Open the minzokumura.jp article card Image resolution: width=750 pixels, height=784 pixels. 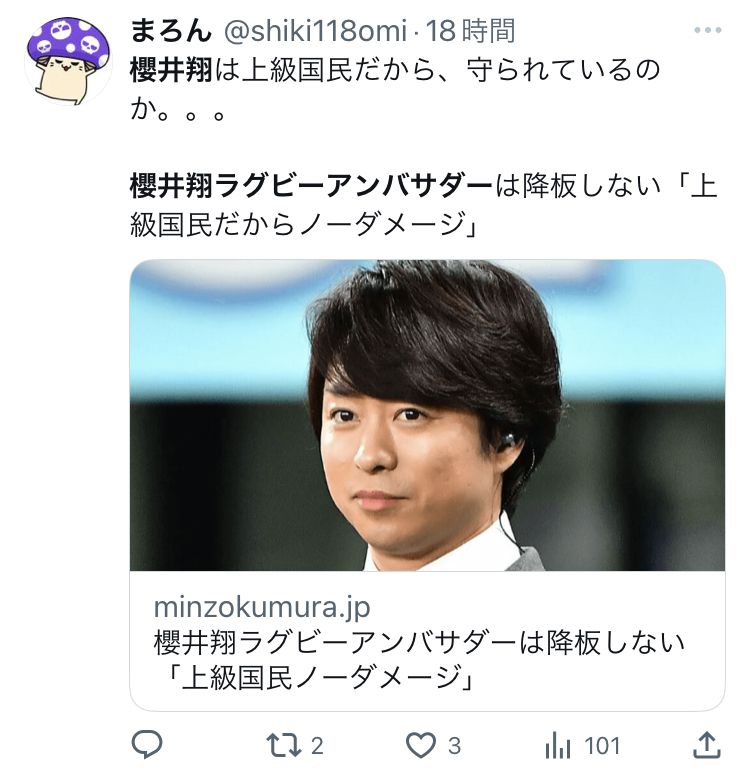(427, 485)
